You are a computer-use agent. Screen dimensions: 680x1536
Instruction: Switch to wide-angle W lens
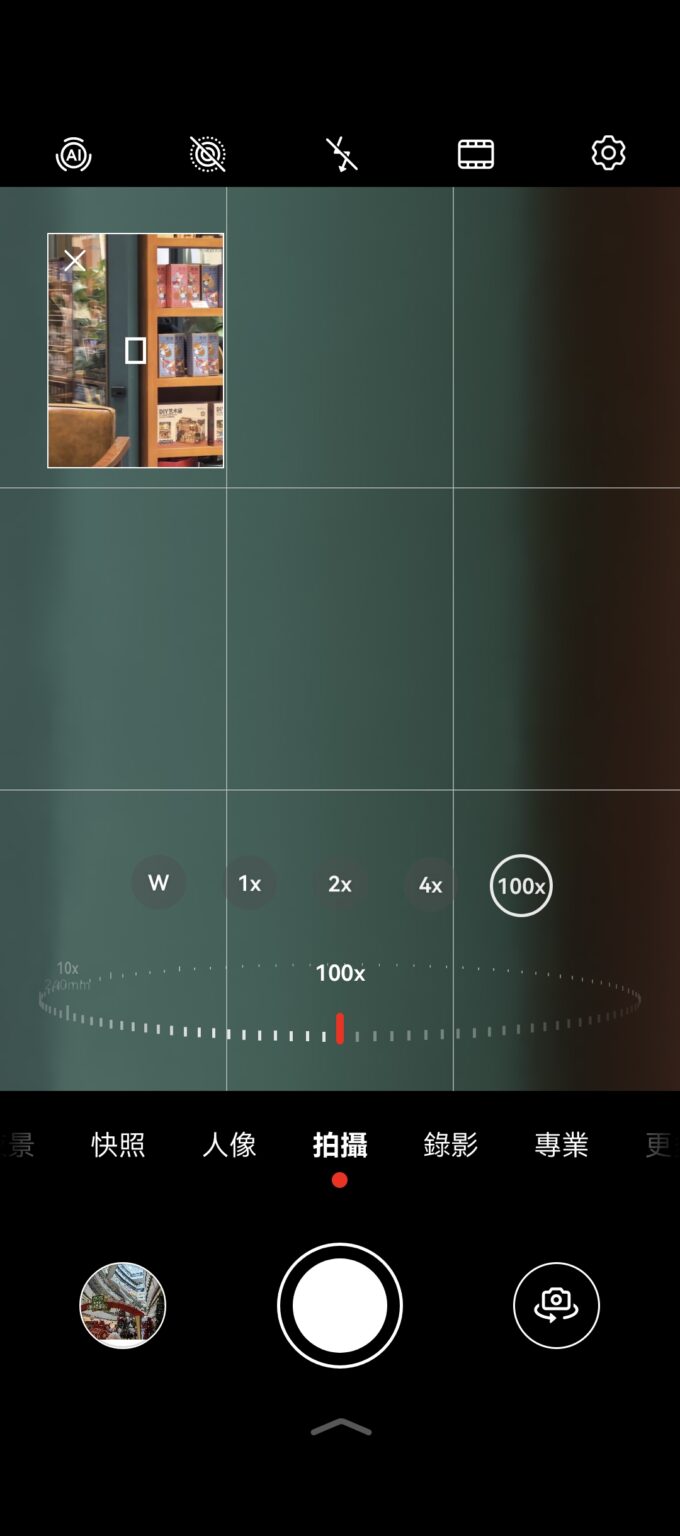[x=158, y=882]
